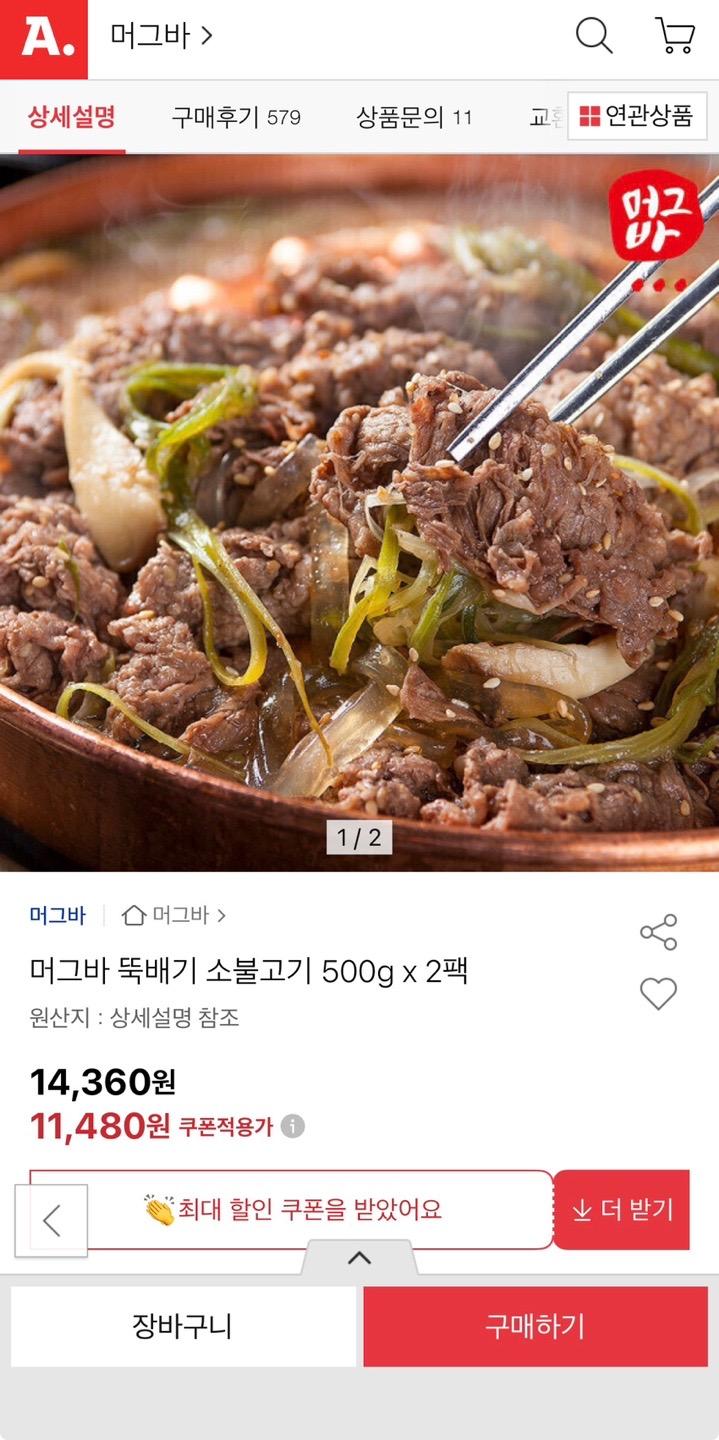The image size is (719, 1440).
Task: Add item to 장바구니
Action: 183,1326
